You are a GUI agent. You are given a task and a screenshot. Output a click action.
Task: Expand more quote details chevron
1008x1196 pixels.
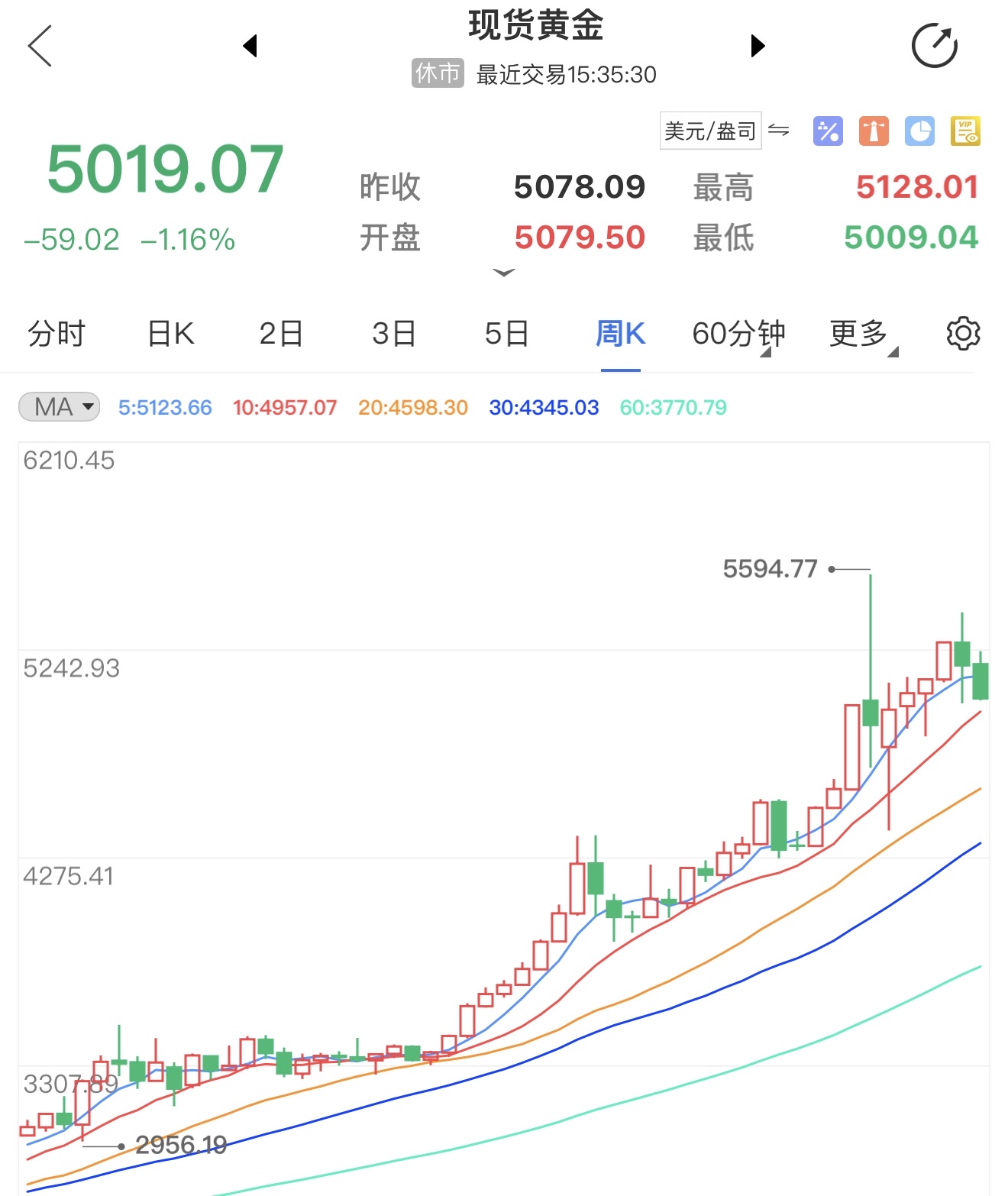click(504, 273)
